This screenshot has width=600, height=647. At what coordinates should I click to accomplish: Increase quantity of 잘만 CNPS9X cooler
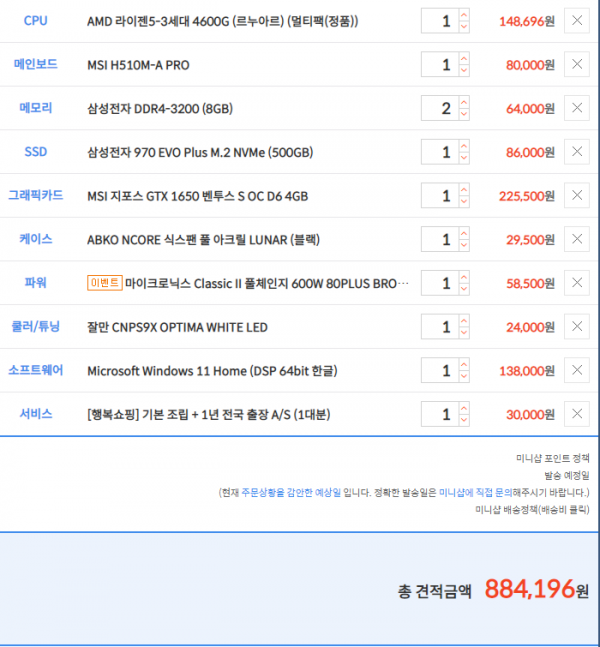tap(464, 321)
